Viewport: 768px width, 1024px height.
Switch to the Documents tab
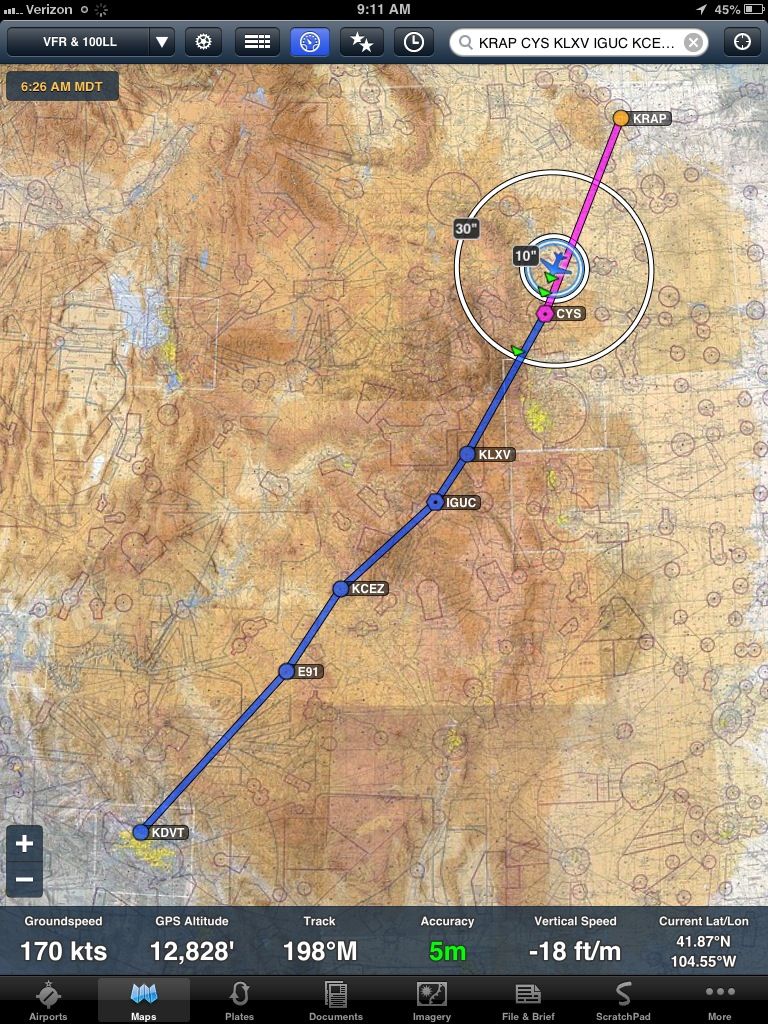336,1000
